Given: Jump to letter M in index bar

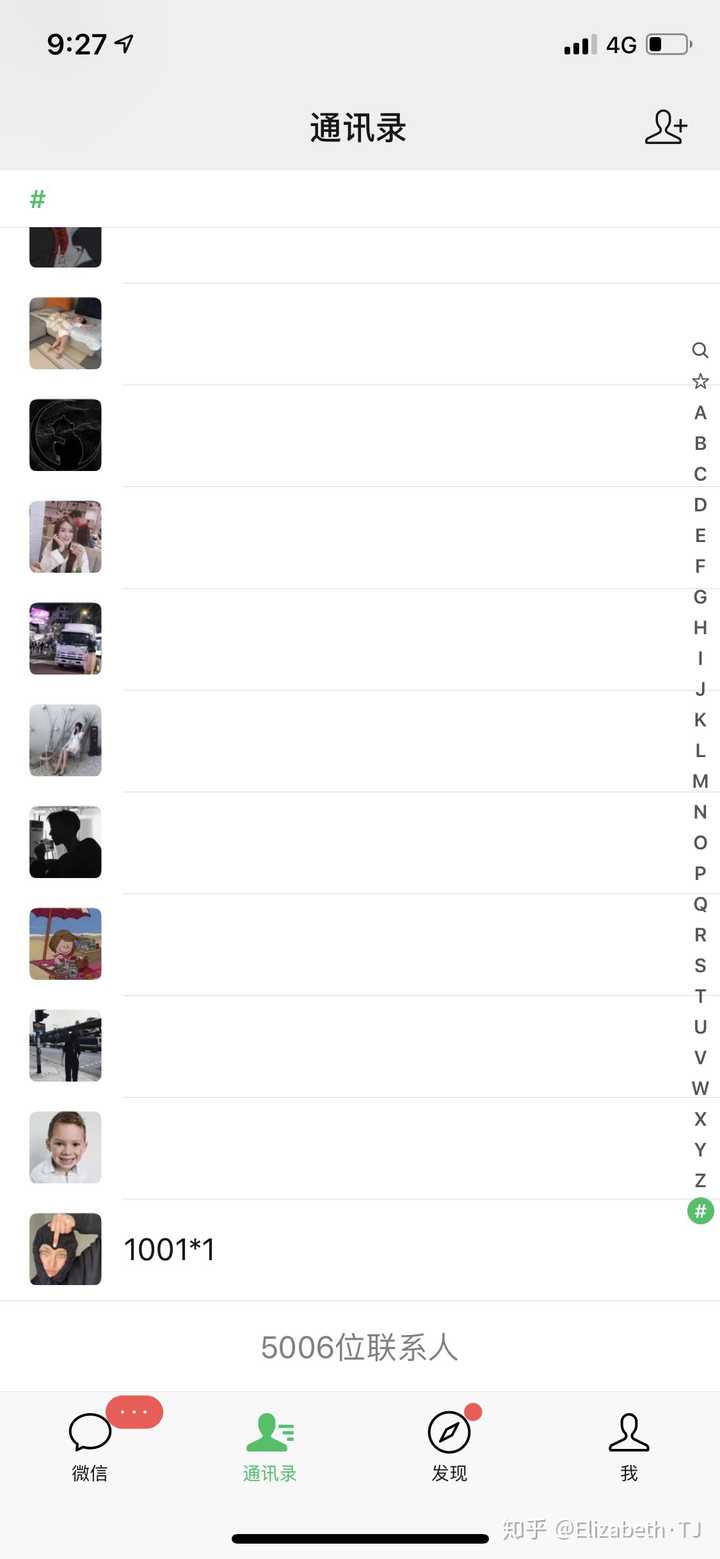Looking at the screenshot, I should point(700,781).
